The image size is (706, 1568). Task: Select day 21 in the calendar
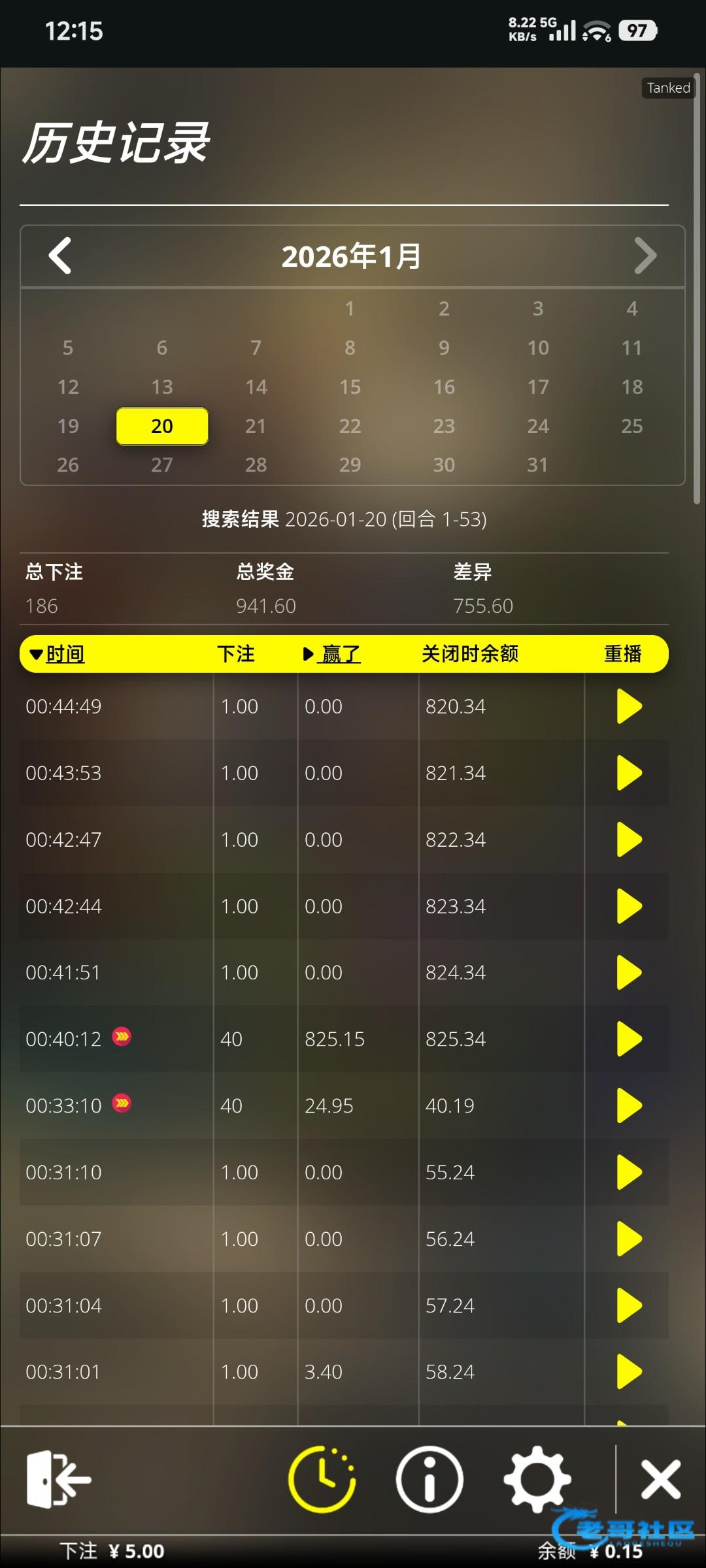tap(256, 426)
